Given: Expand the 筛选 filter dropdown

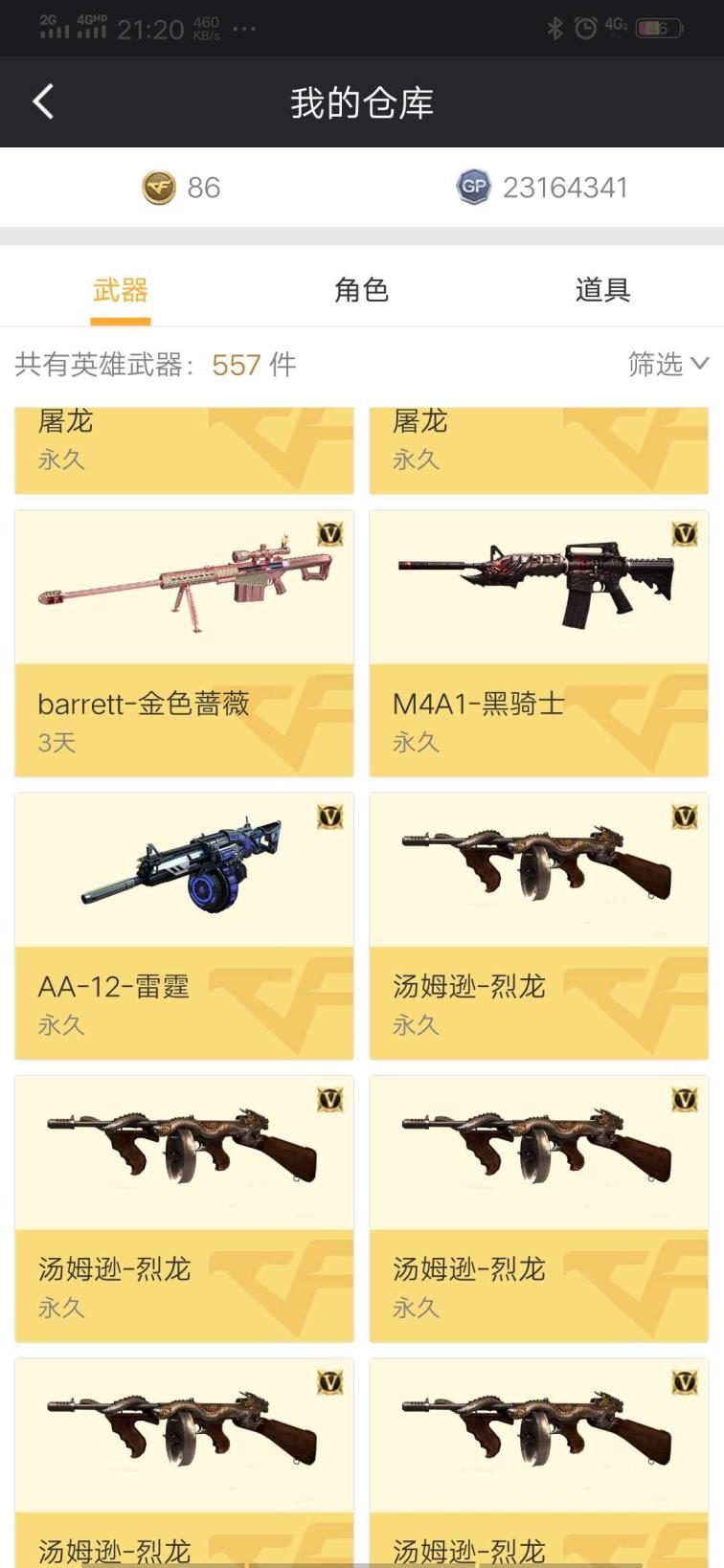Looking at the screenshot, I should pos(667,364).
